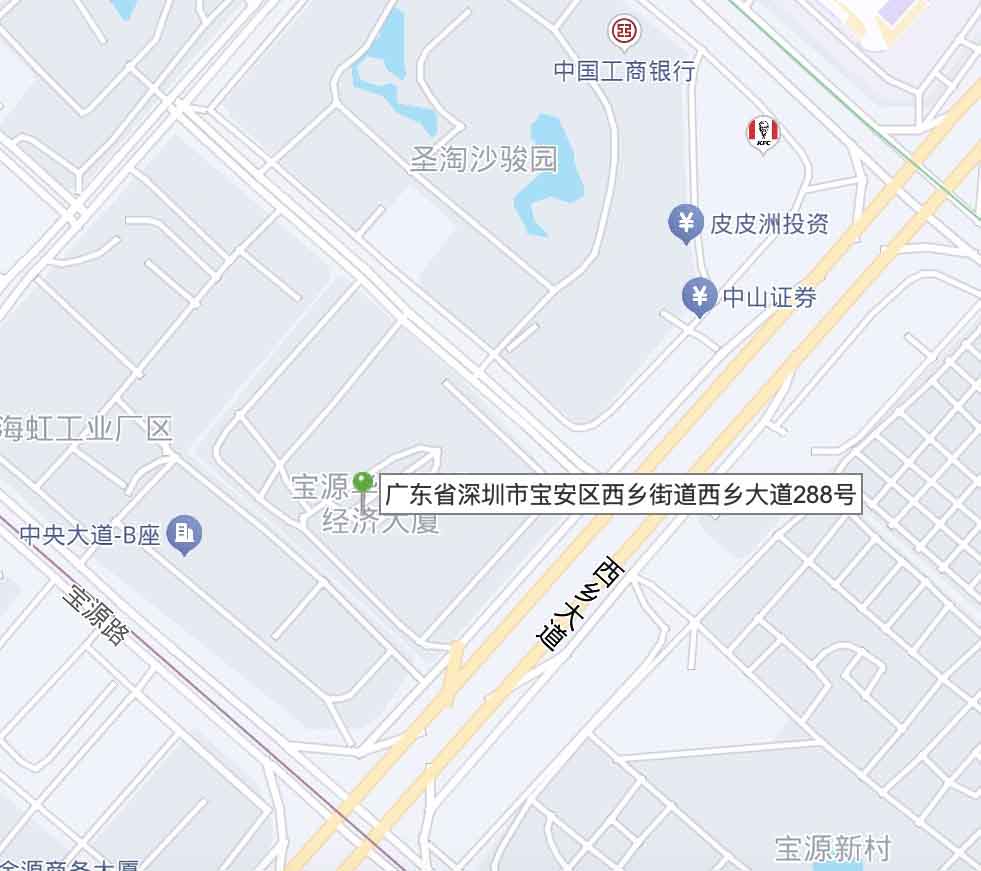Select the 中央大道-B座 building marker
Screen dimensions: 981x871
point(183,534)
